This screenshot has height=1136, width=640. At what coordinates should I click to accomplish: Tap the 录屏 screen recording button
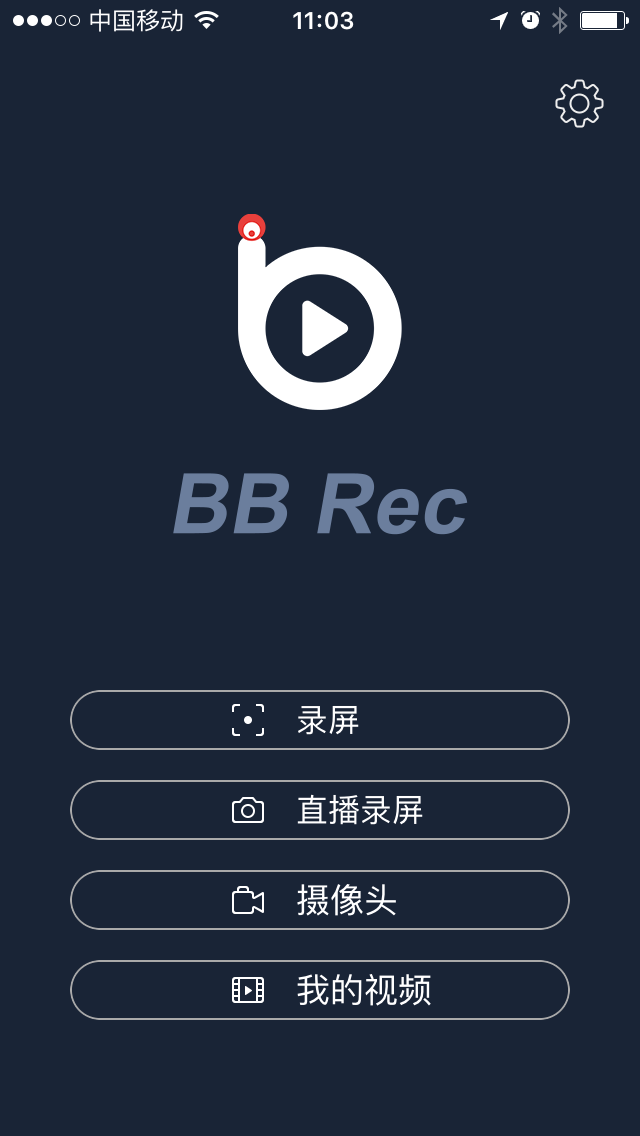[x=320, y=720]
